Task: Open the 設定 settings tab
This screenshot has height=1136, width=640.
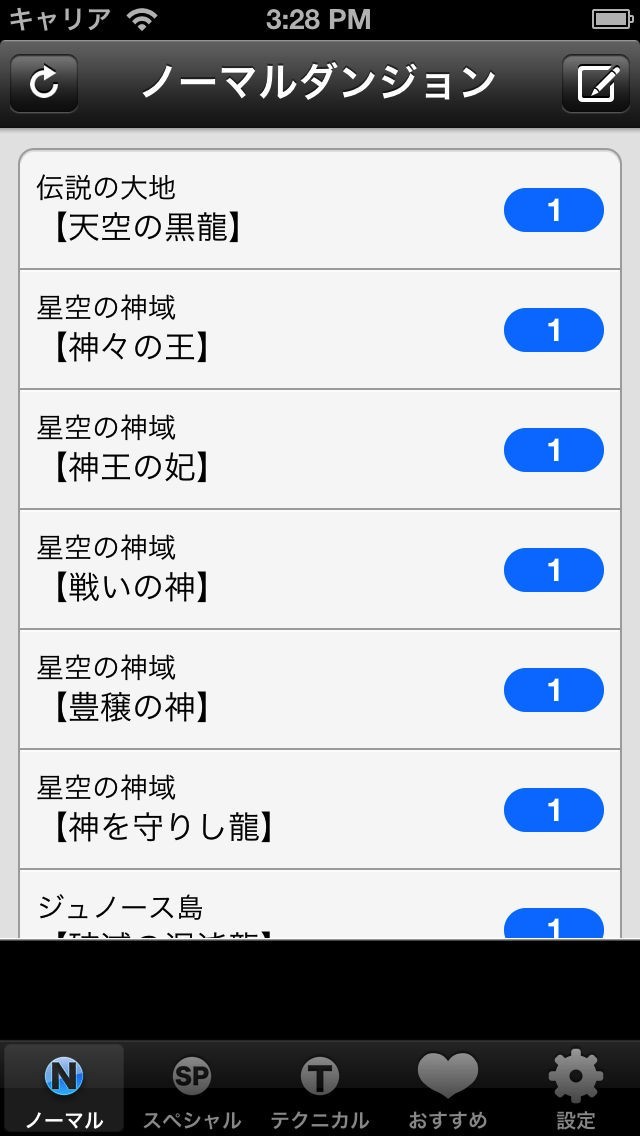Action: tap(576, 1090)
